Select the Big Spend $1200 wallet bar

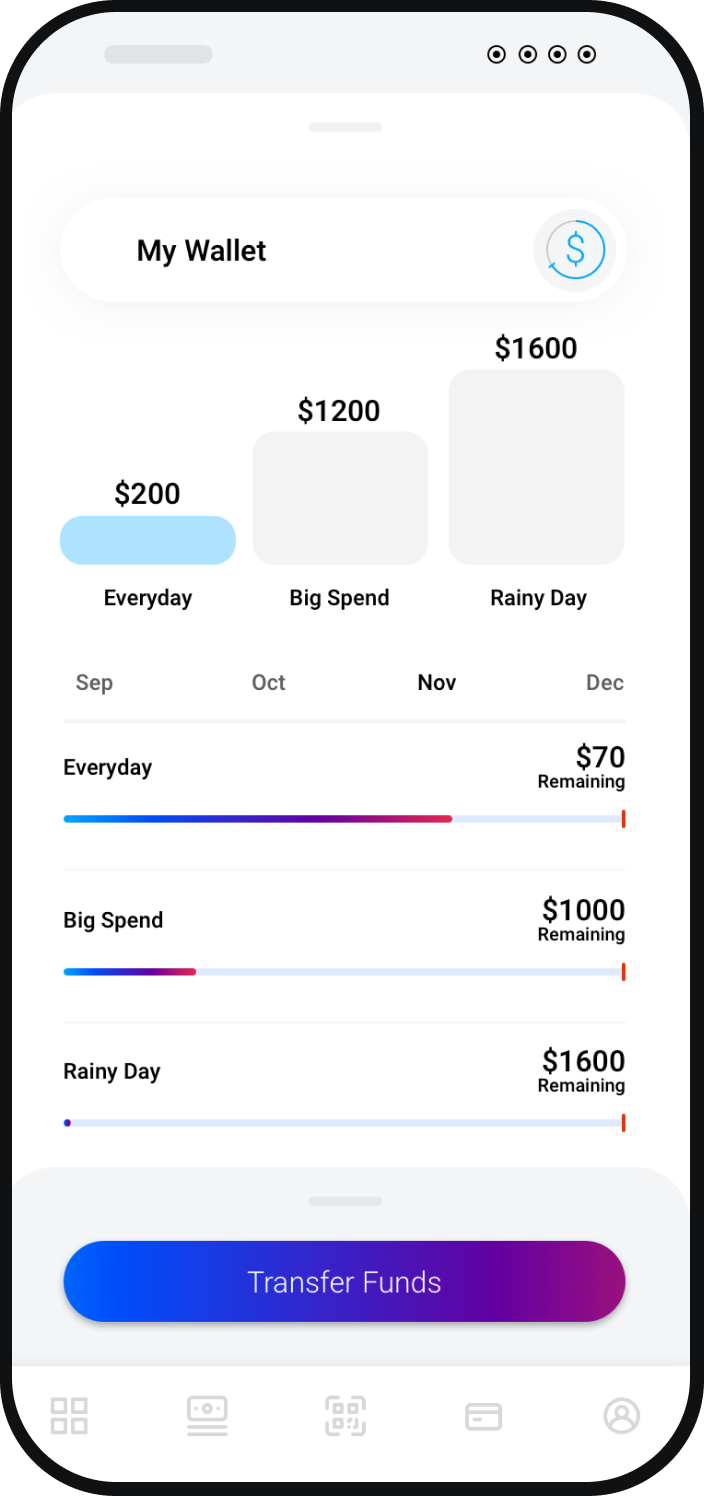pos(340,498)
